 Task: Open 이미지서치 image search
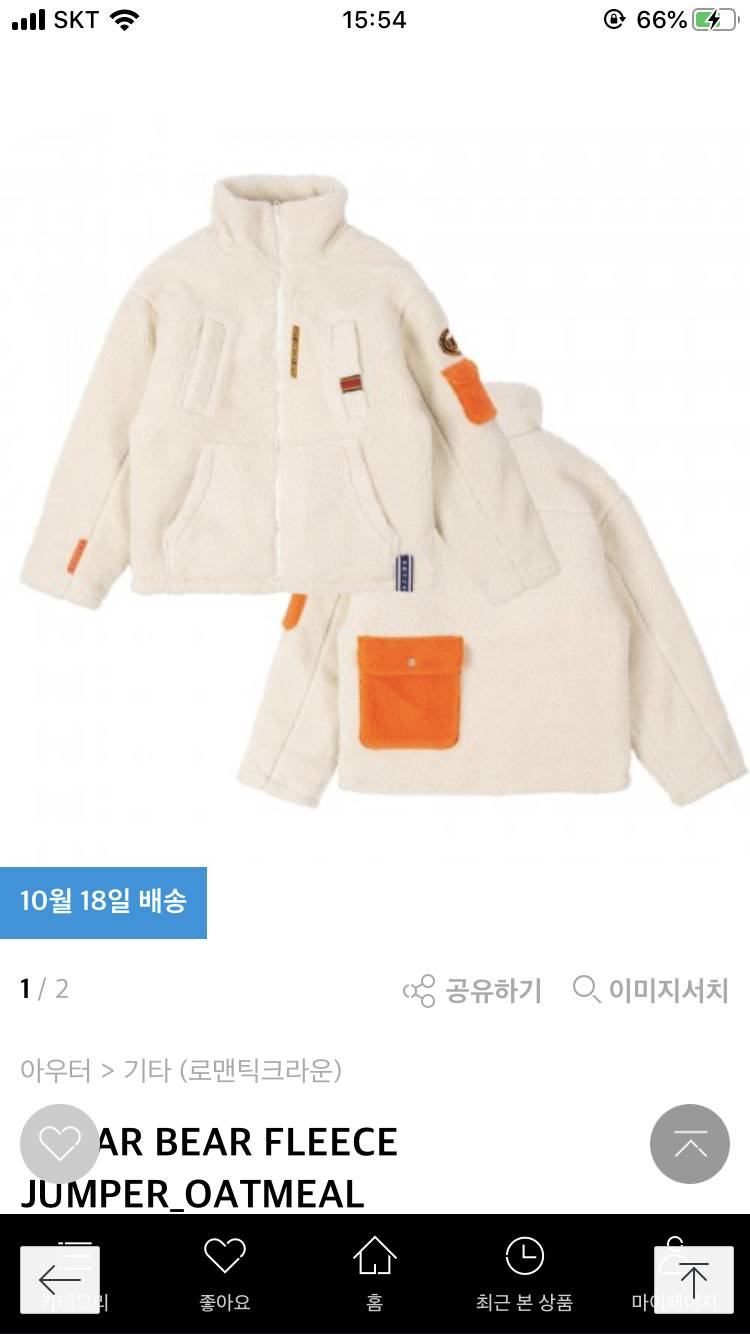point(651,990)
